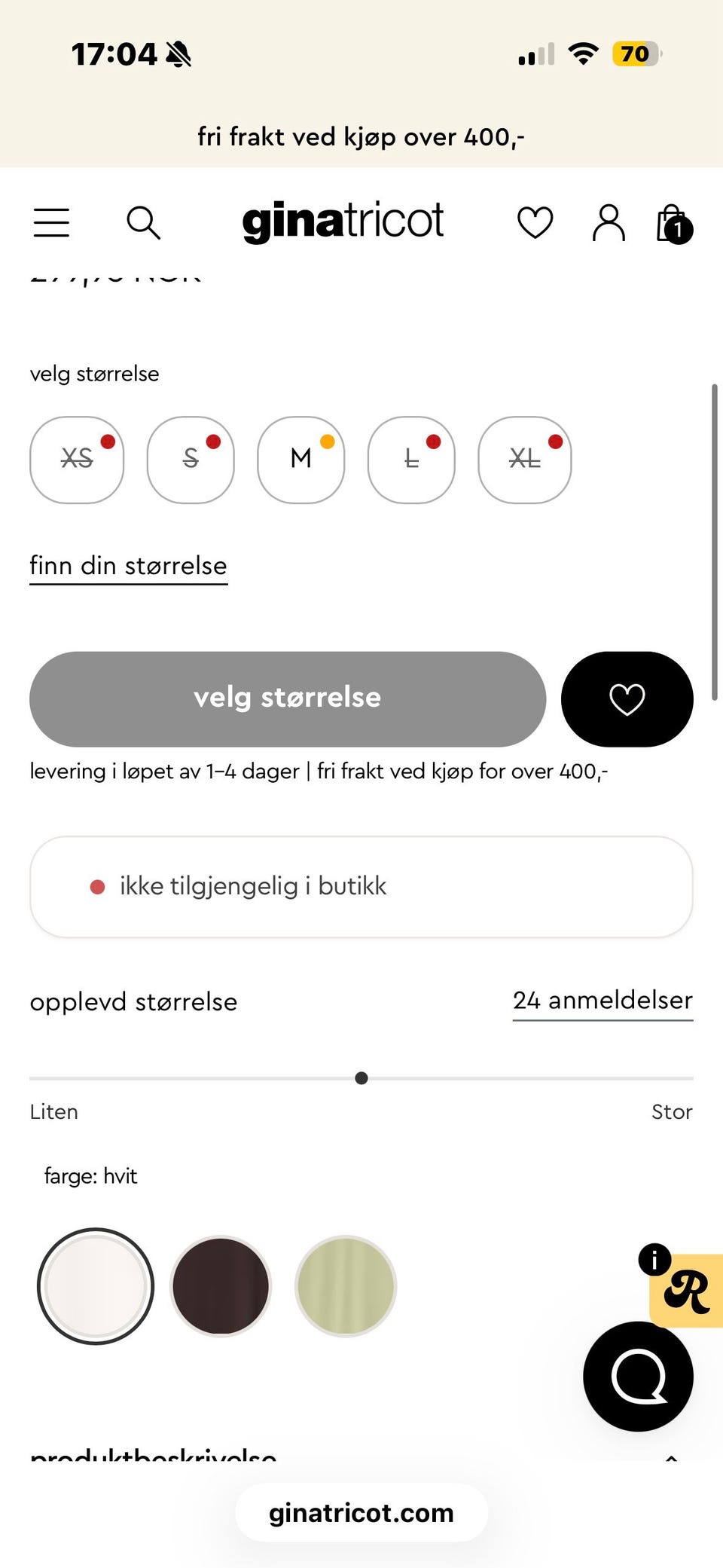Image resolution: width=723 pixels, height=1568 pixels.
Task: Open the yellow R widget tab
Action: (x=687, y=1291)
